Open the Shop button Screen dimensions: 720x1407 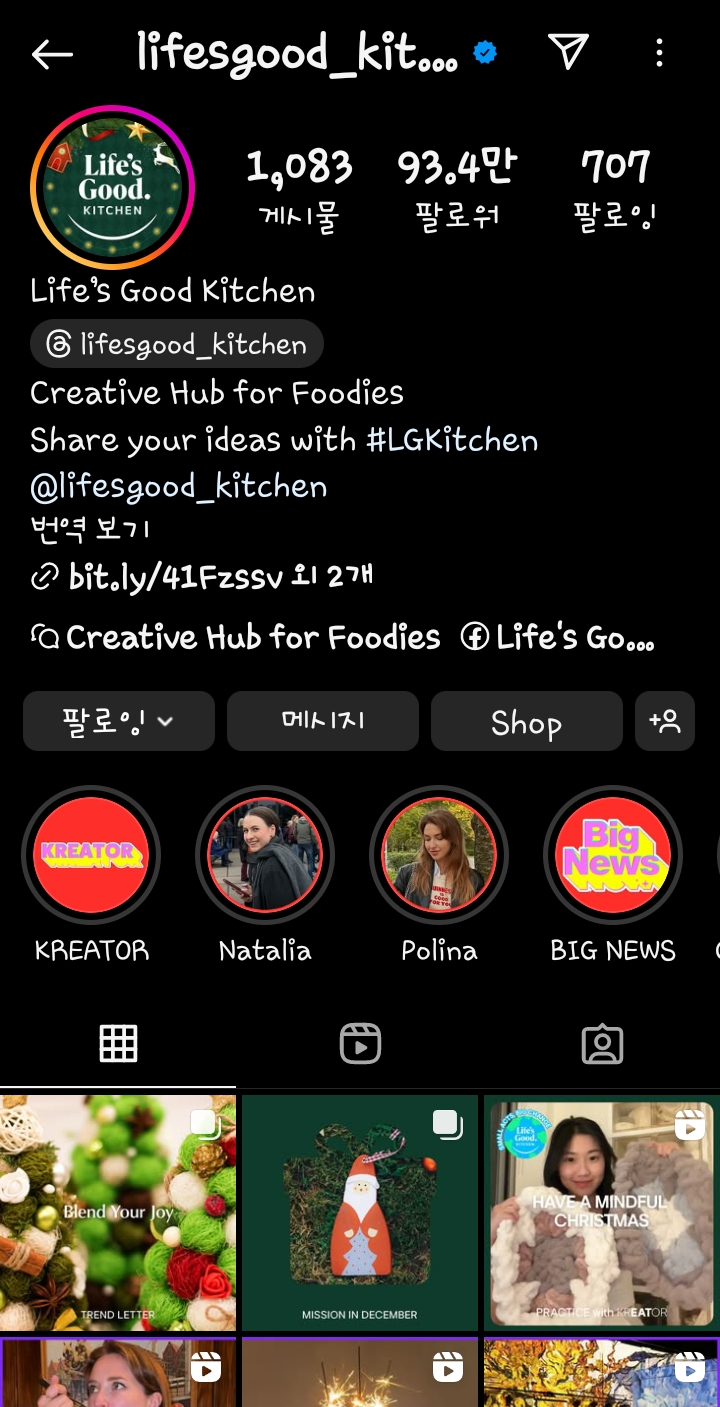tap(527, 721)
